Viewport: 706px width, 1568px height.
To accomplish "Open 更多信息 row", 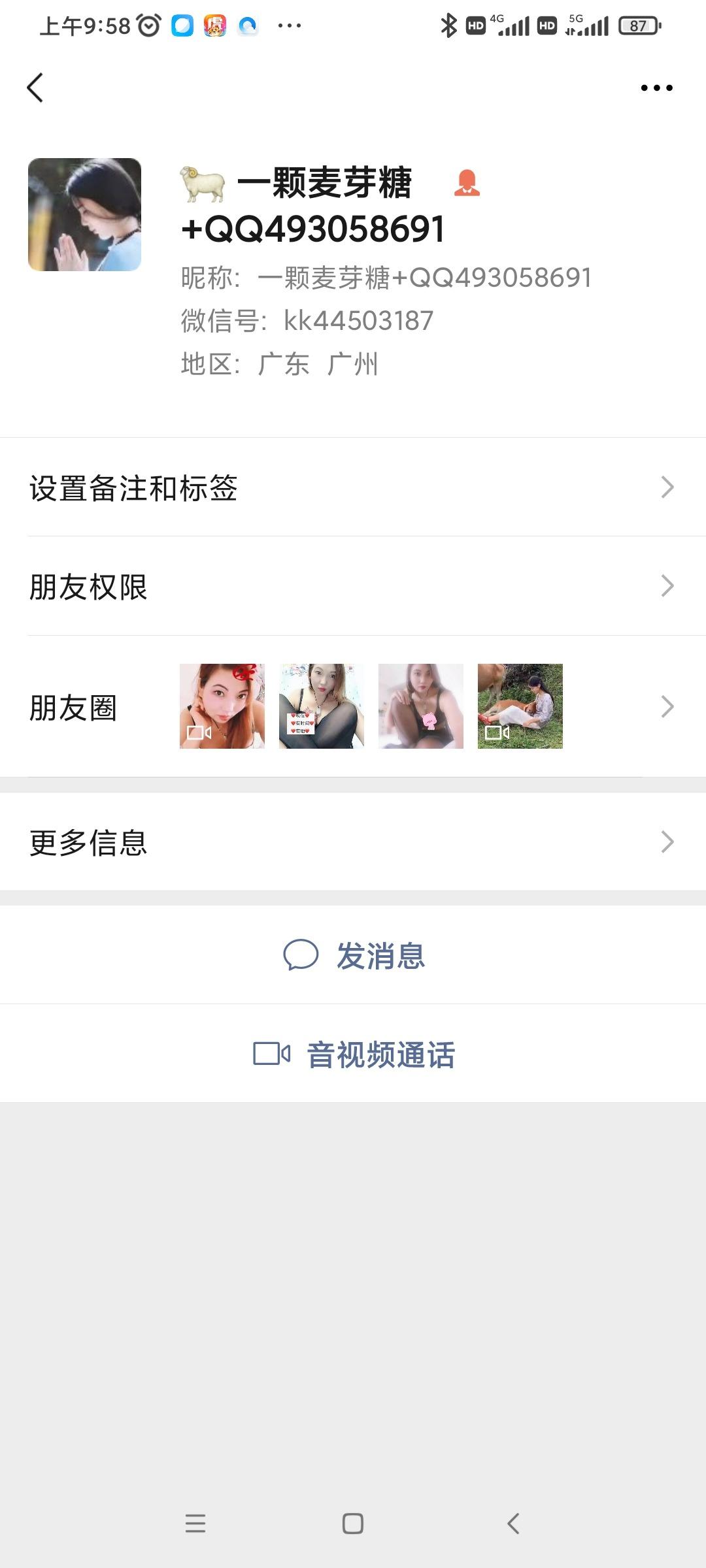I will tap(353, 842).
